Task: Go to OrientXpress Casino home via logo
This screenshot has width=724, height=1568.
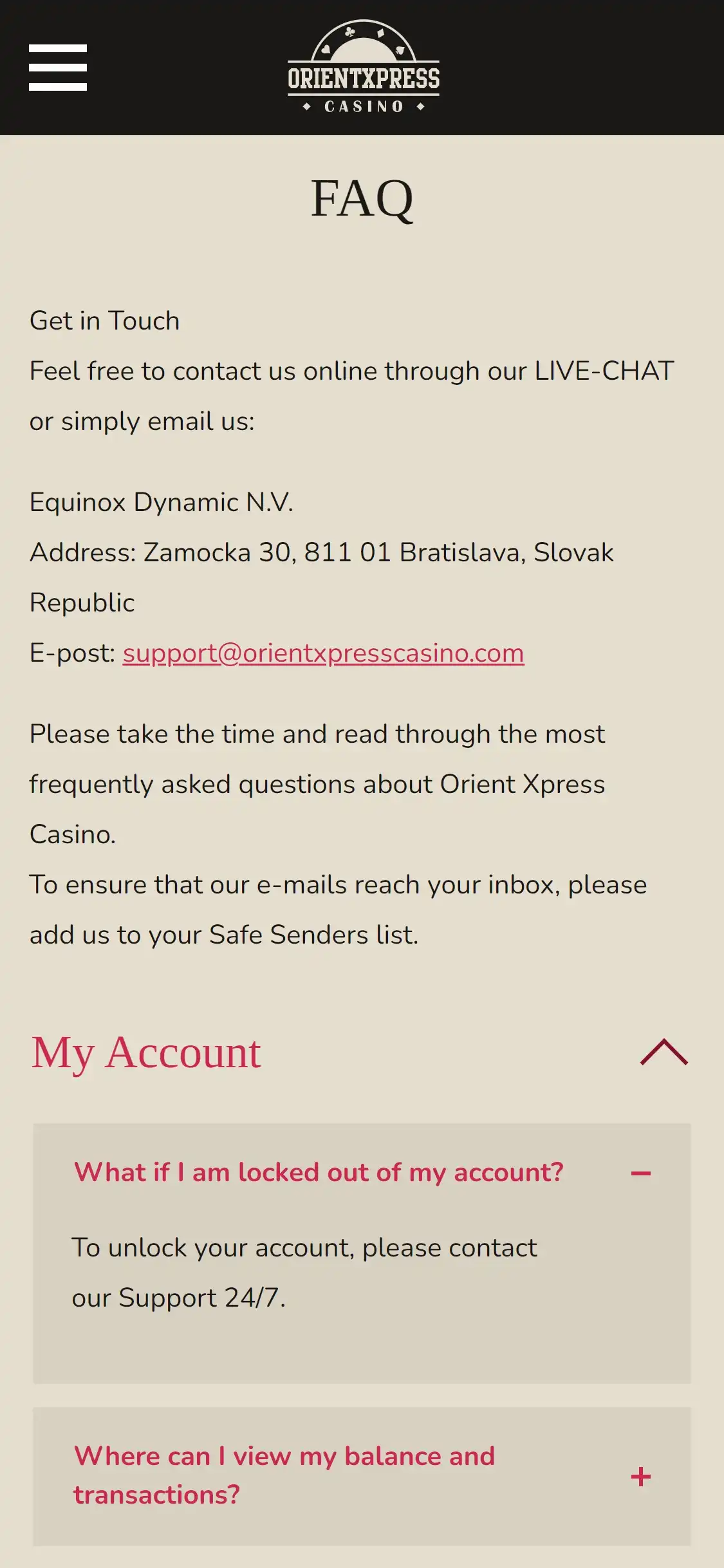Action: [364, 68]
